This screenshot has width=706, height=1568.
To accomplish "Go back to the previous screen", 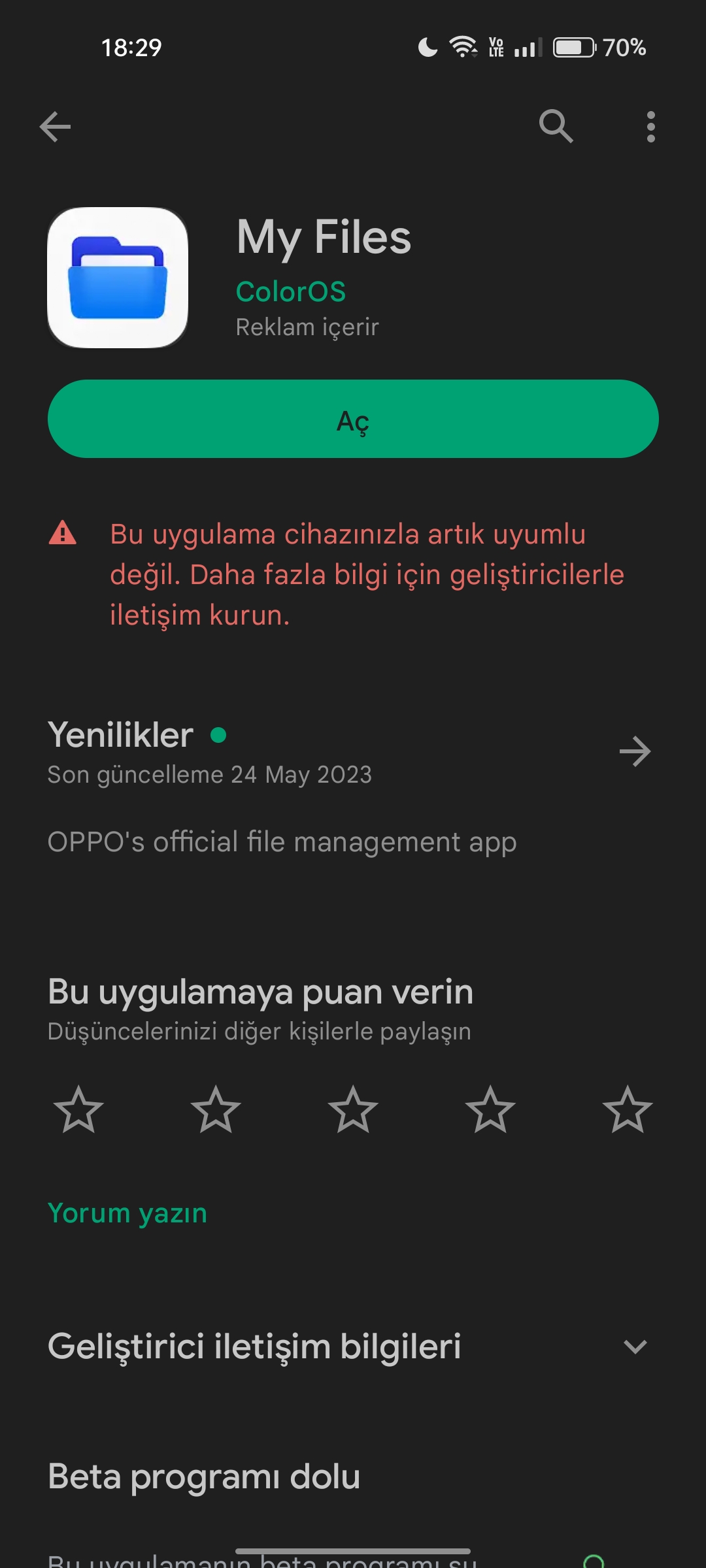I will 55,126.
